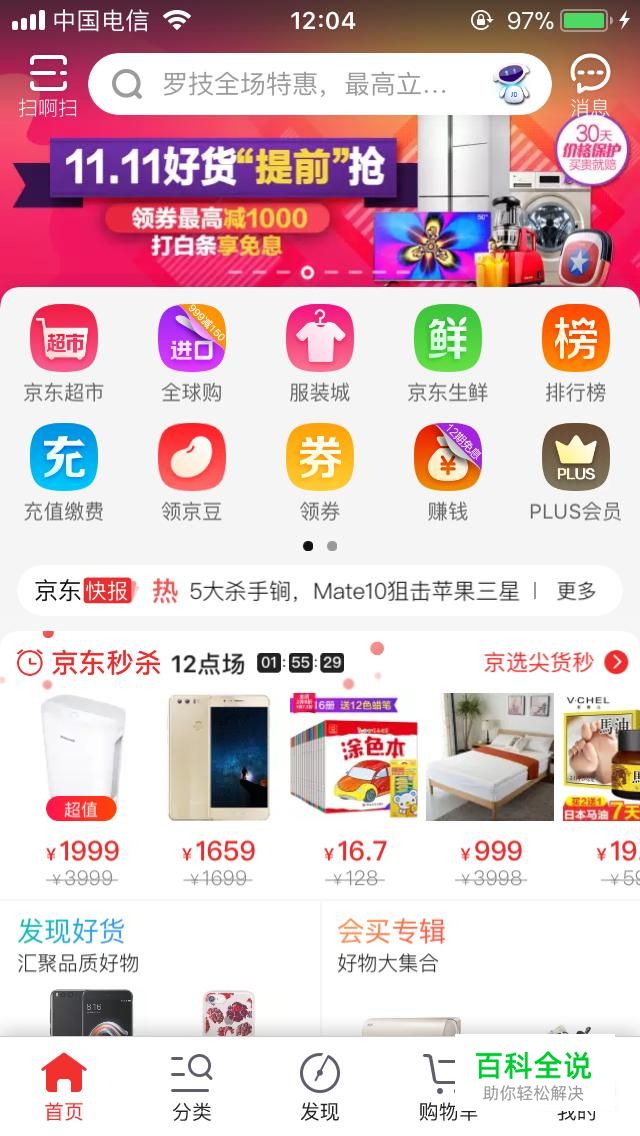The width and height of the screenshot is (640, 1136).
Task: Open 全球购 shortcut
Action: [192, 353]
